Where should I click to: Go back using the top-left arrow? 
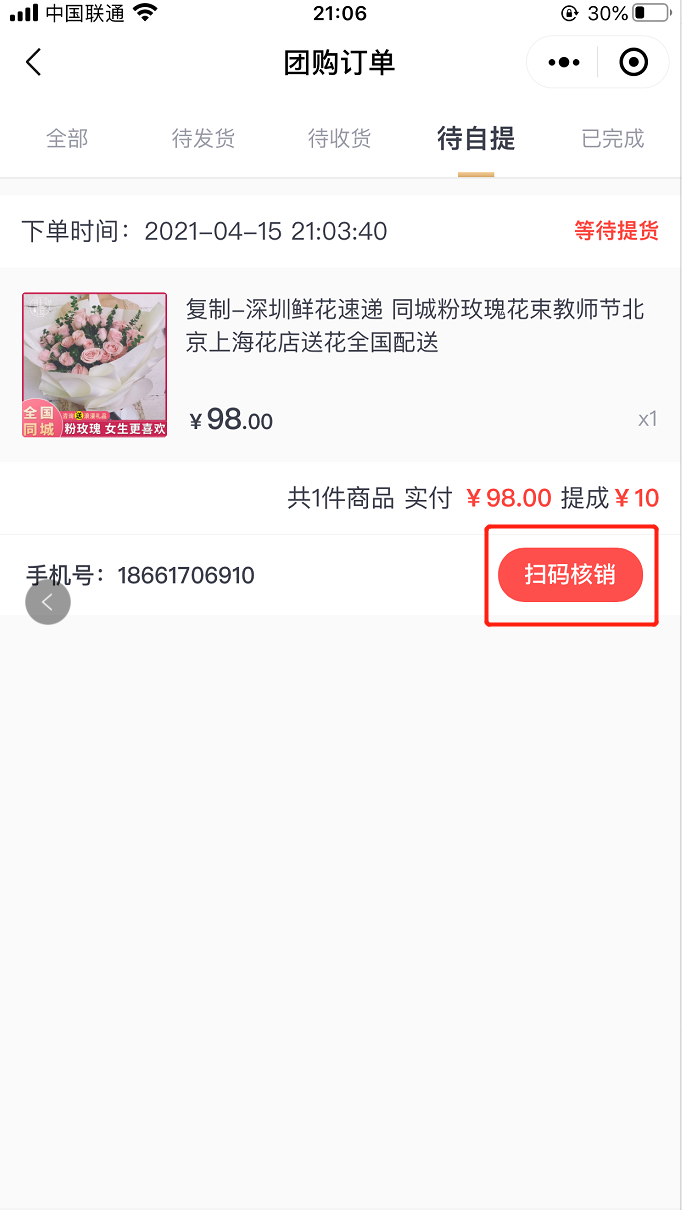coord(34,63)
